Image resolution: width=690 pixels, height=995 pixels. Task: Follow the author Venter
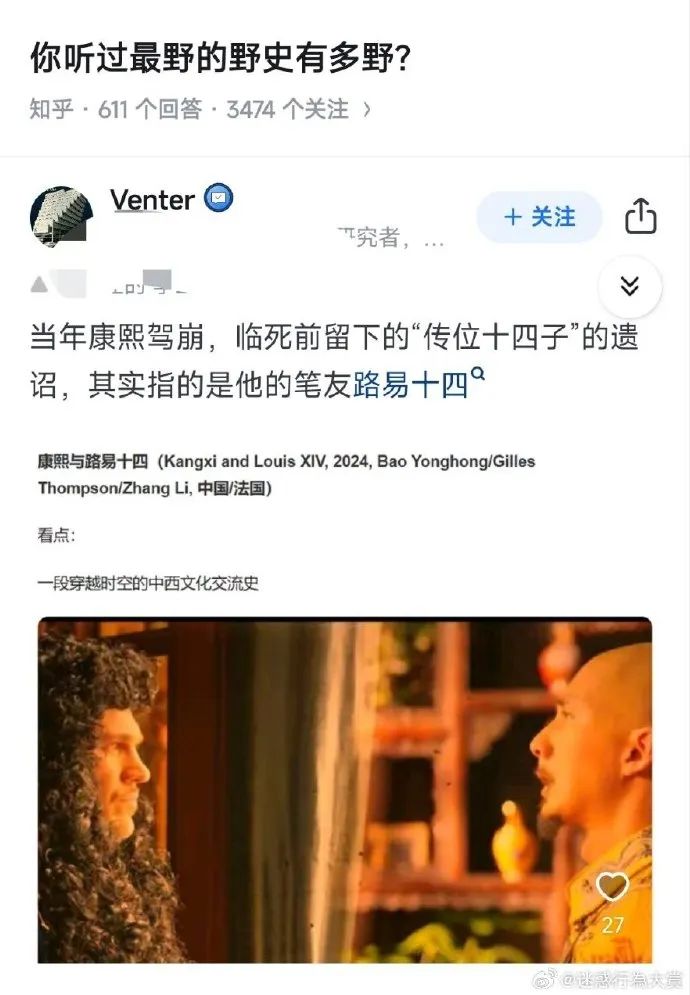(x=539, y=217)
